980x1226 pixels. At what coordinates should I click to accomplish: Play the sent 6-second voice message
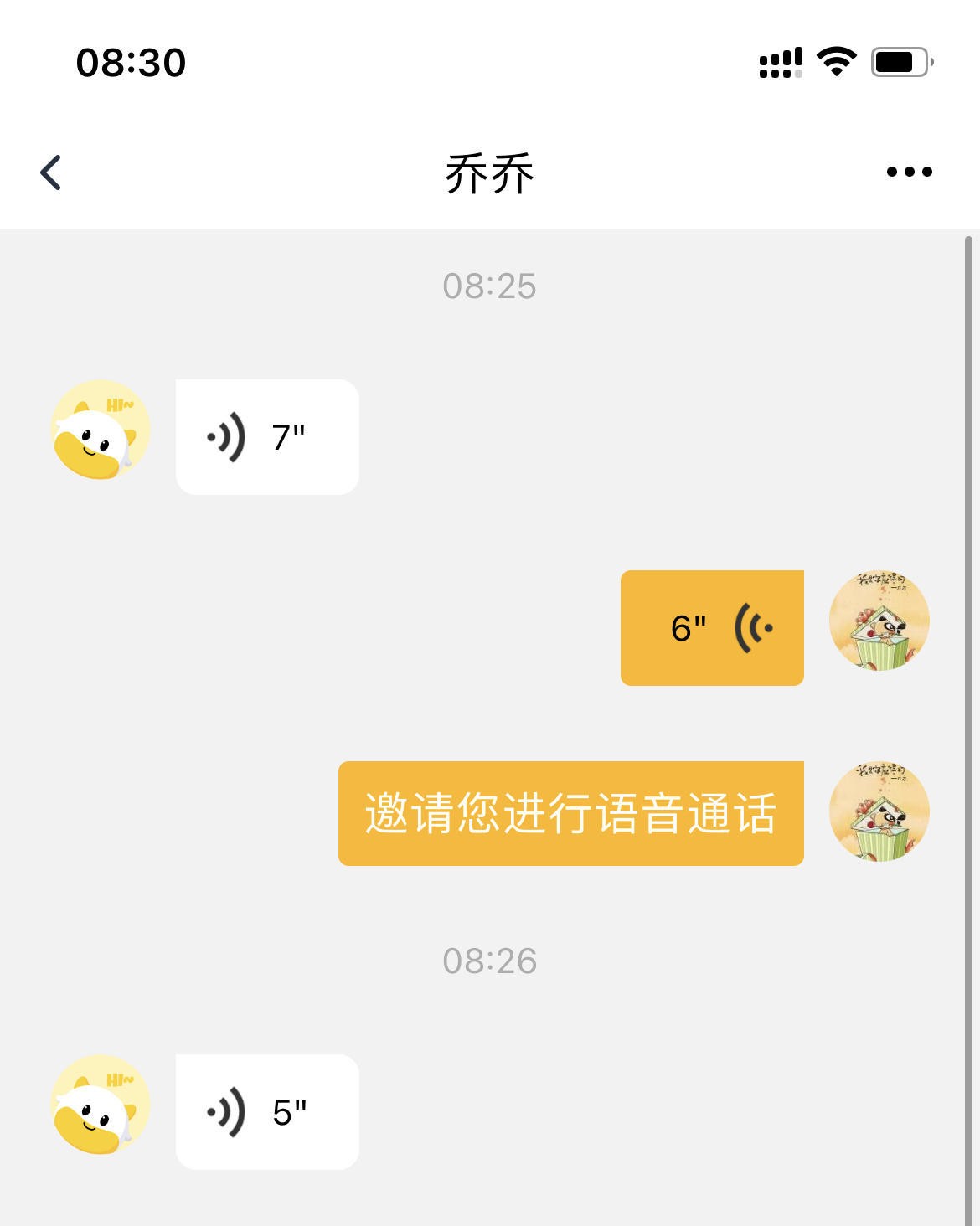[712, 628]
